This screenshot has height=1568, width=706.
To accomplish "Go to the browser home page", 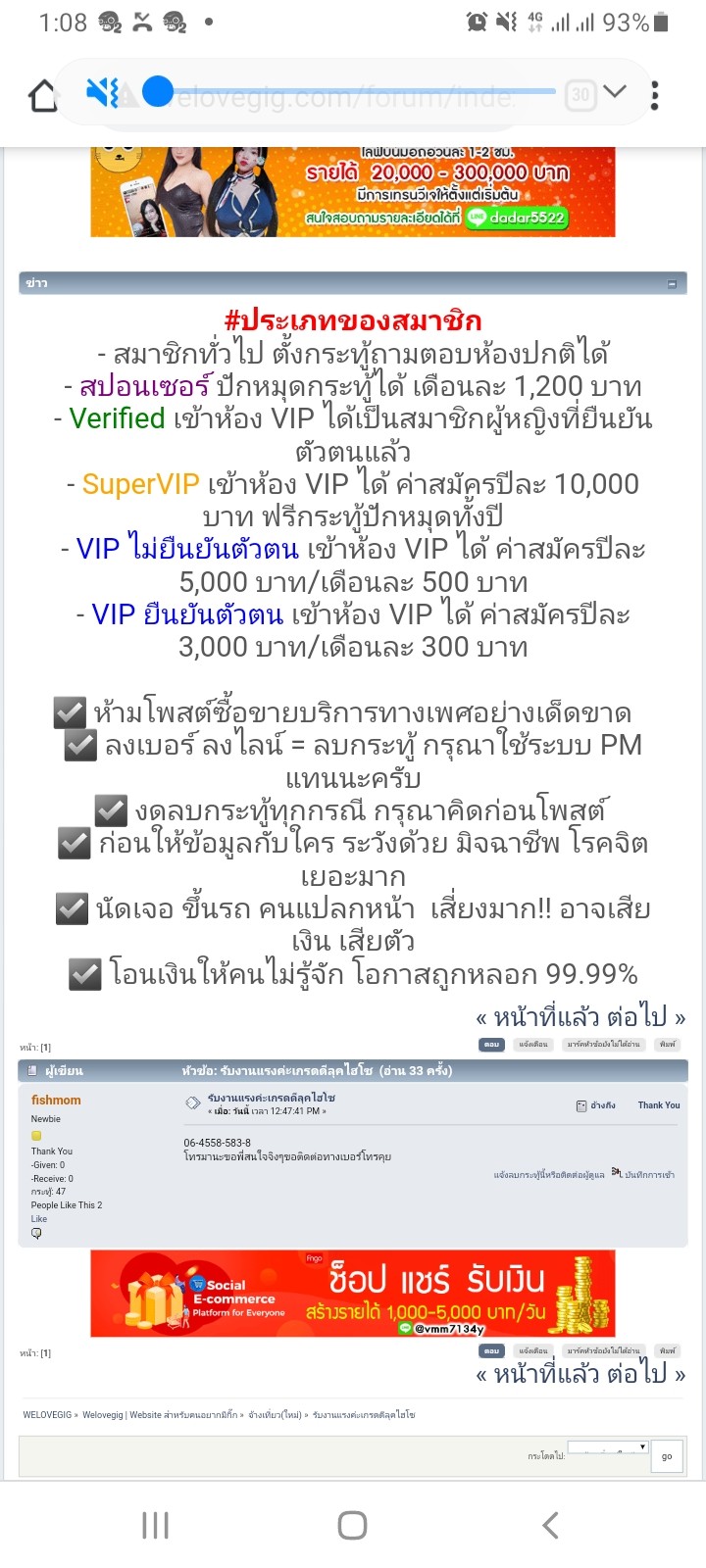I will [43, 95].
